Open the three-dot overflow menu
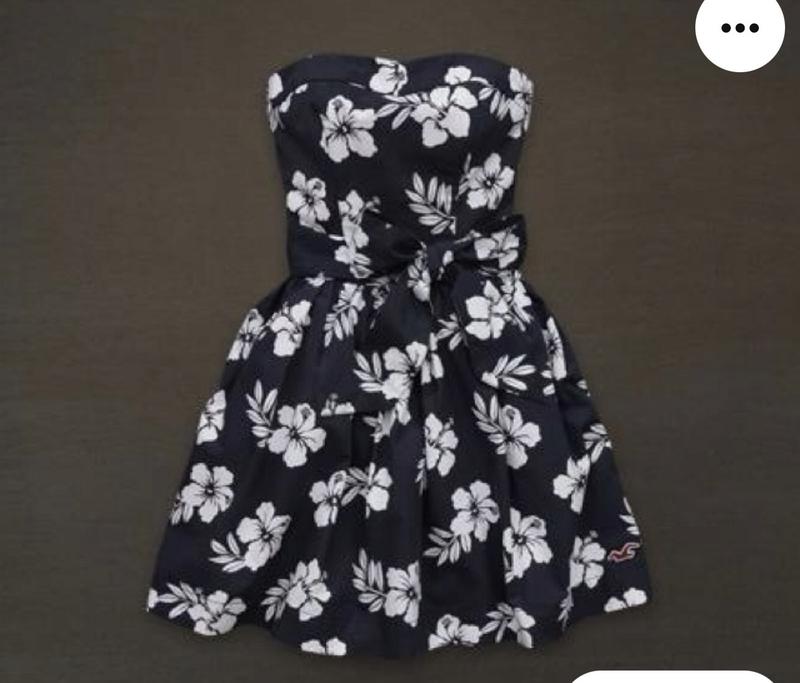Image resolution: width=800 pixels, height=683 pixels. click(740, 30)
